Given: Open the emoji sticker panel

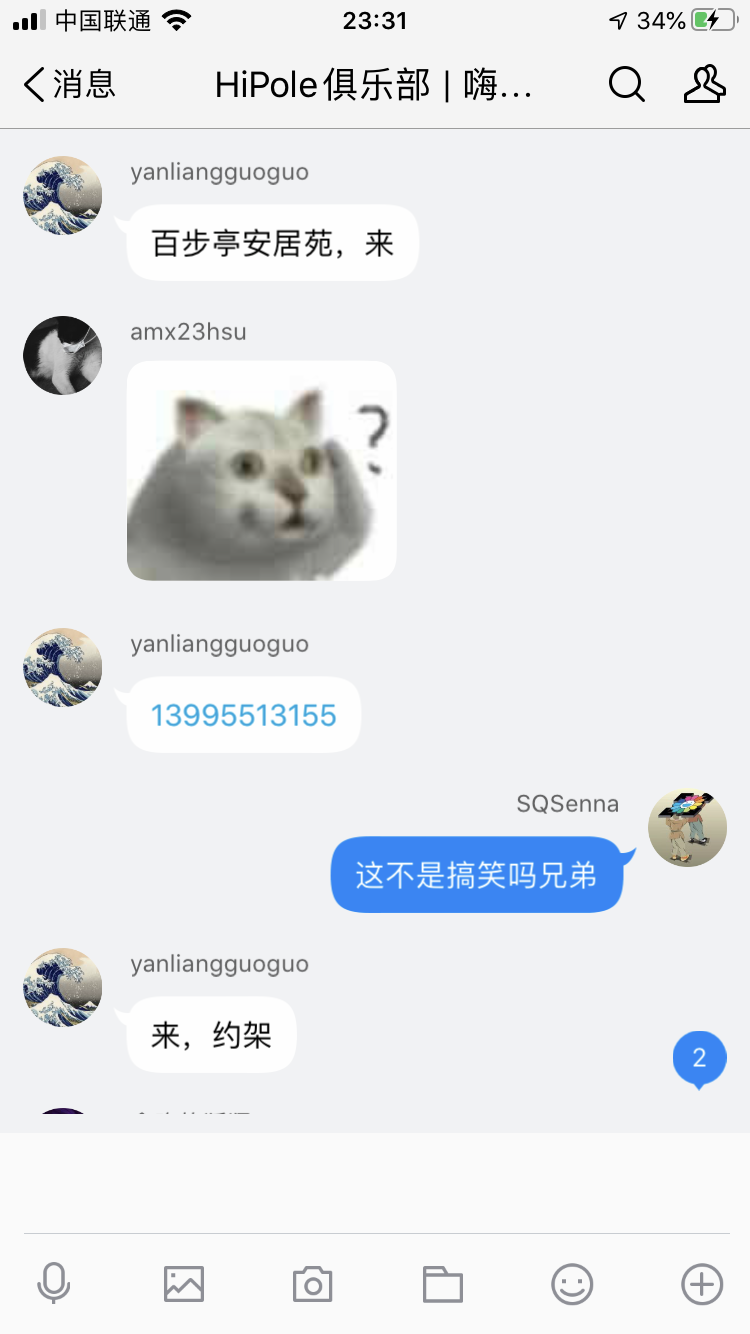Looking at the screenshot, I should tap(572, 1284).
